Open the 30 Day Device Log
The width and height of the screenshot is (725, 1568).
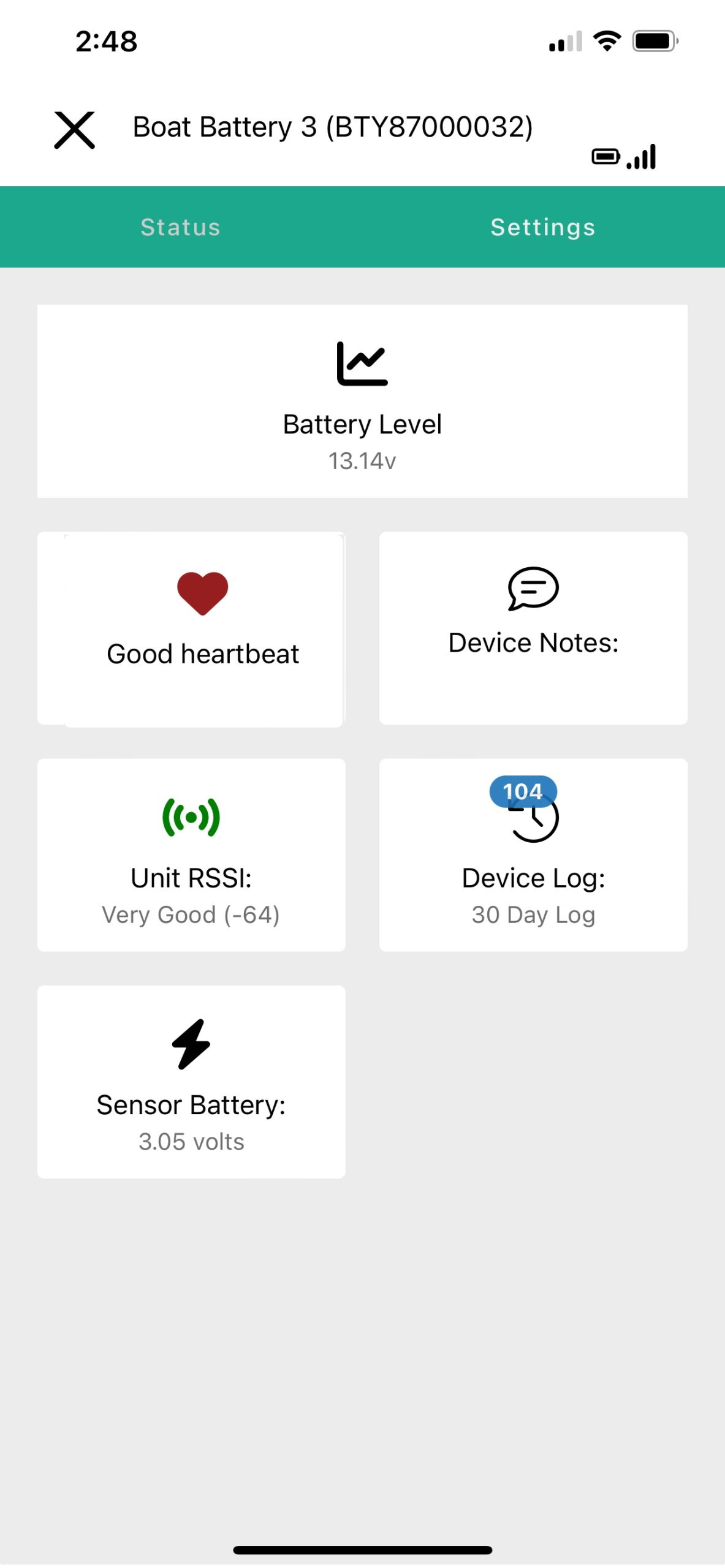pos(533,855)
